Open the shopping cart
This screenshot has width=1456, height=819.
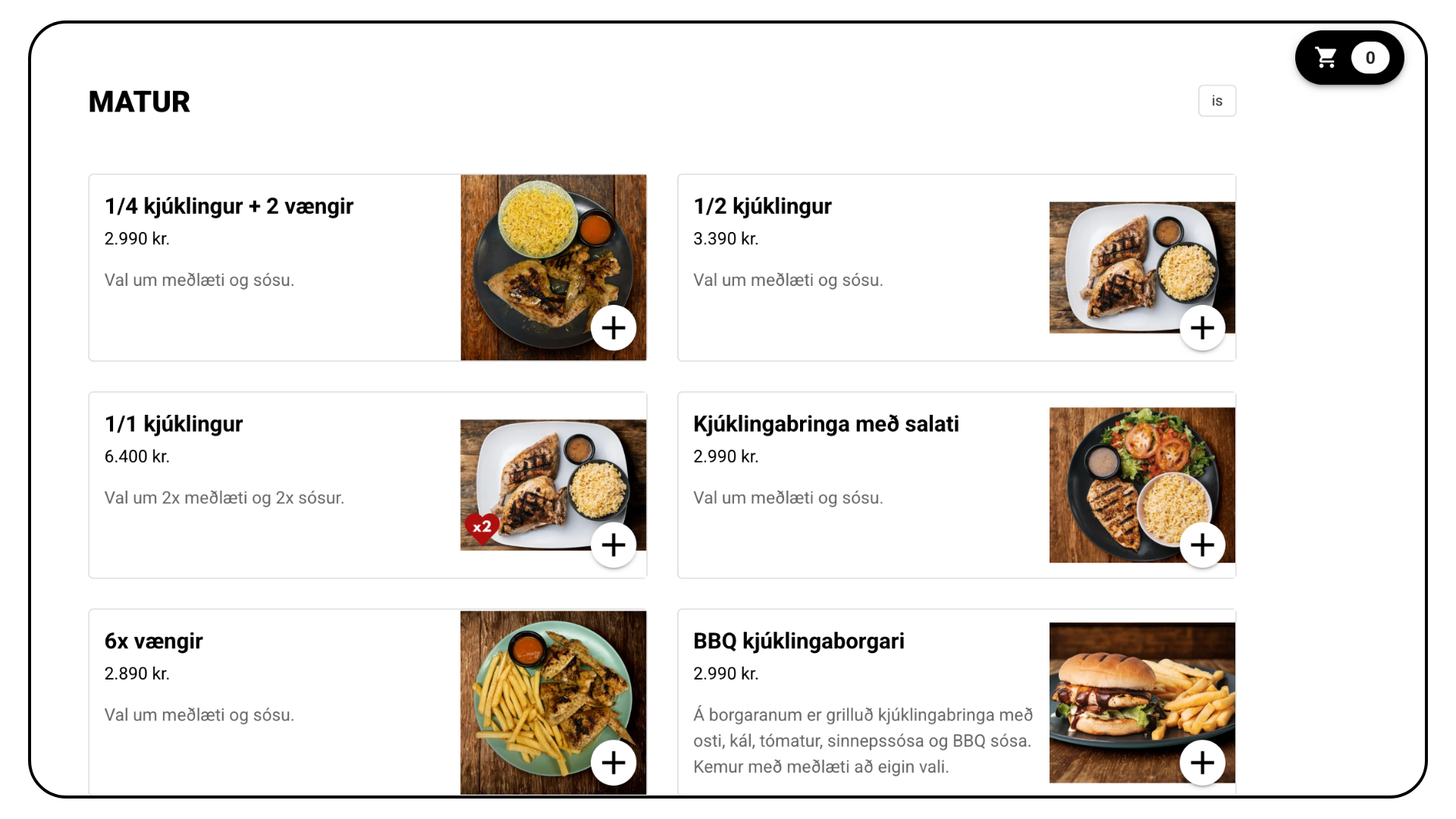tap(1348, 58)
